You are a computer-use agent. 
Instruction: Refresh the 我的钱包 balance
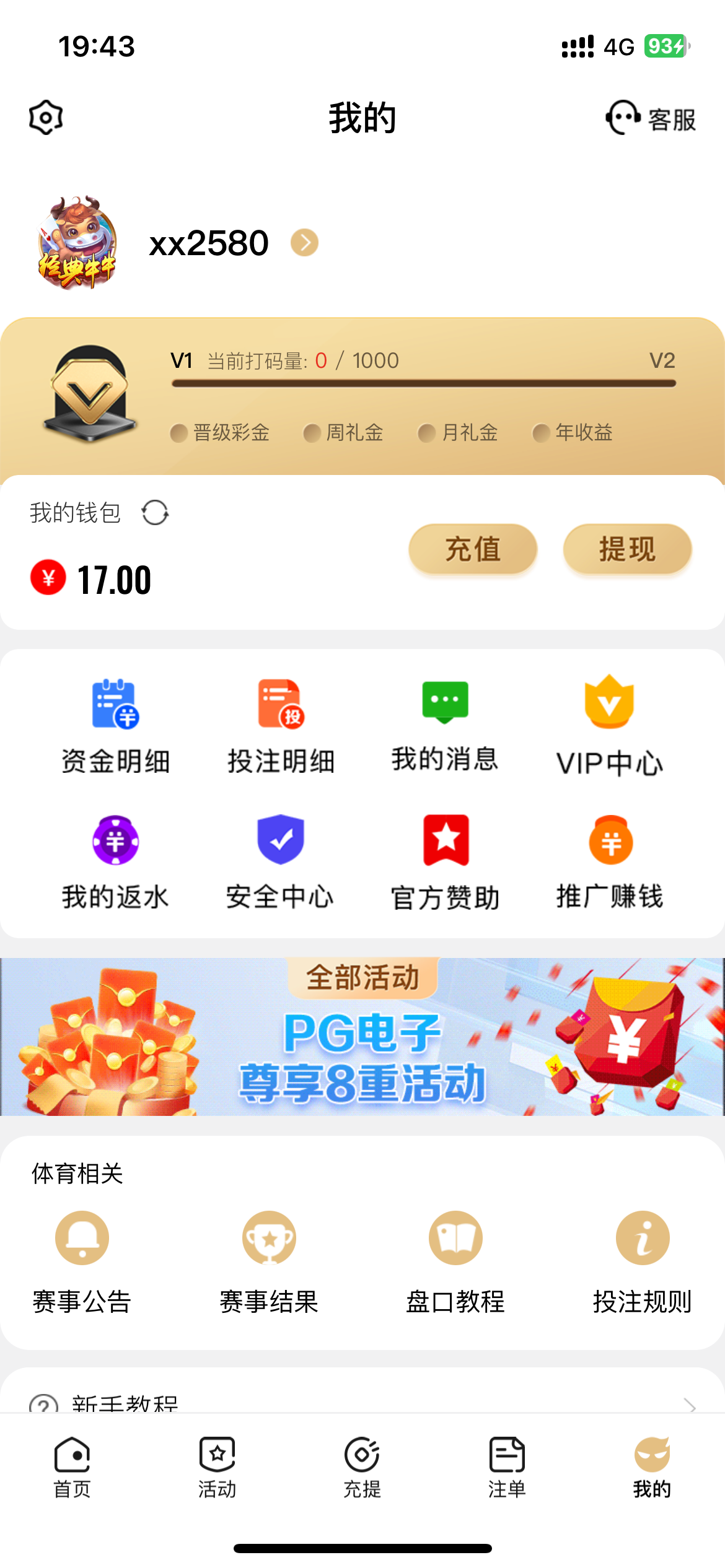point(155,513)
